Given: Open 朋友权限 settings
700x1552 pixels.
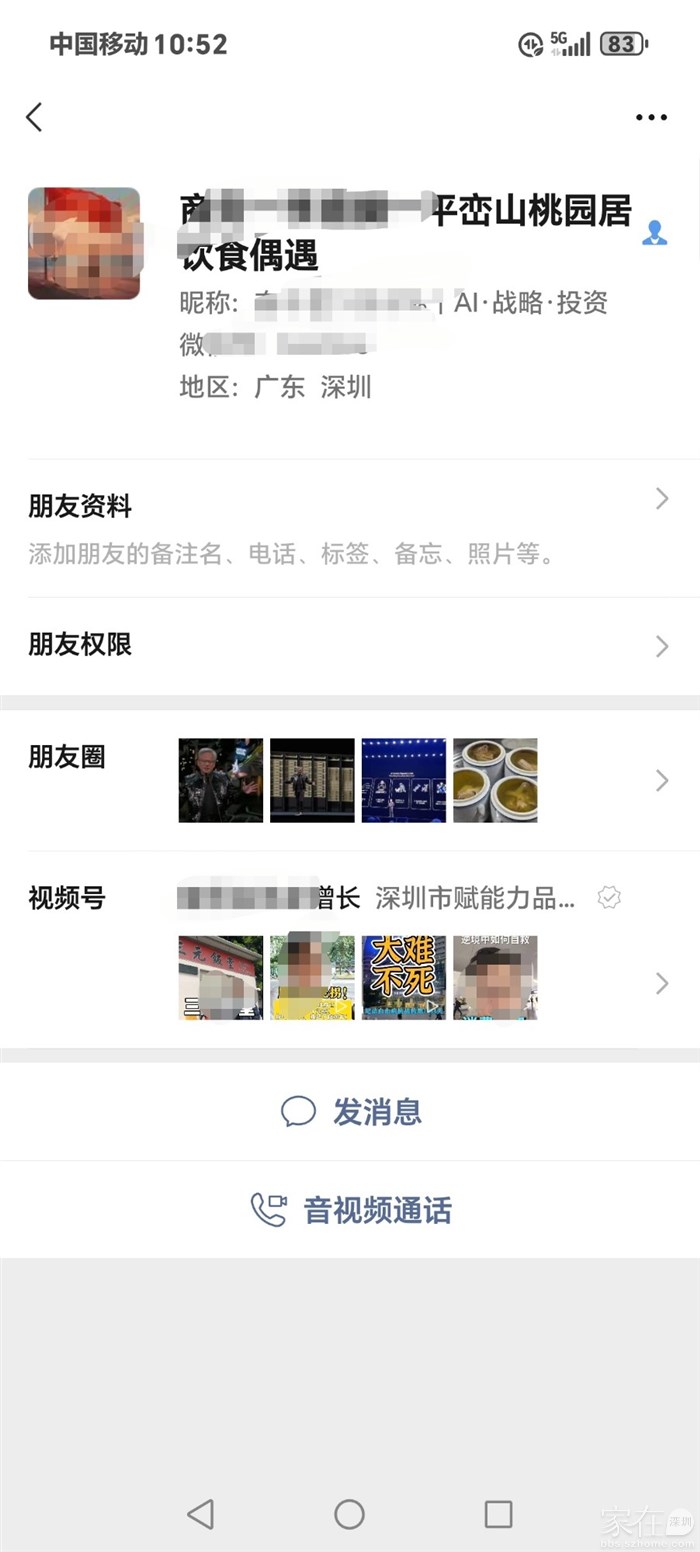Looking at the screenshot, I should tap(349, 645).
